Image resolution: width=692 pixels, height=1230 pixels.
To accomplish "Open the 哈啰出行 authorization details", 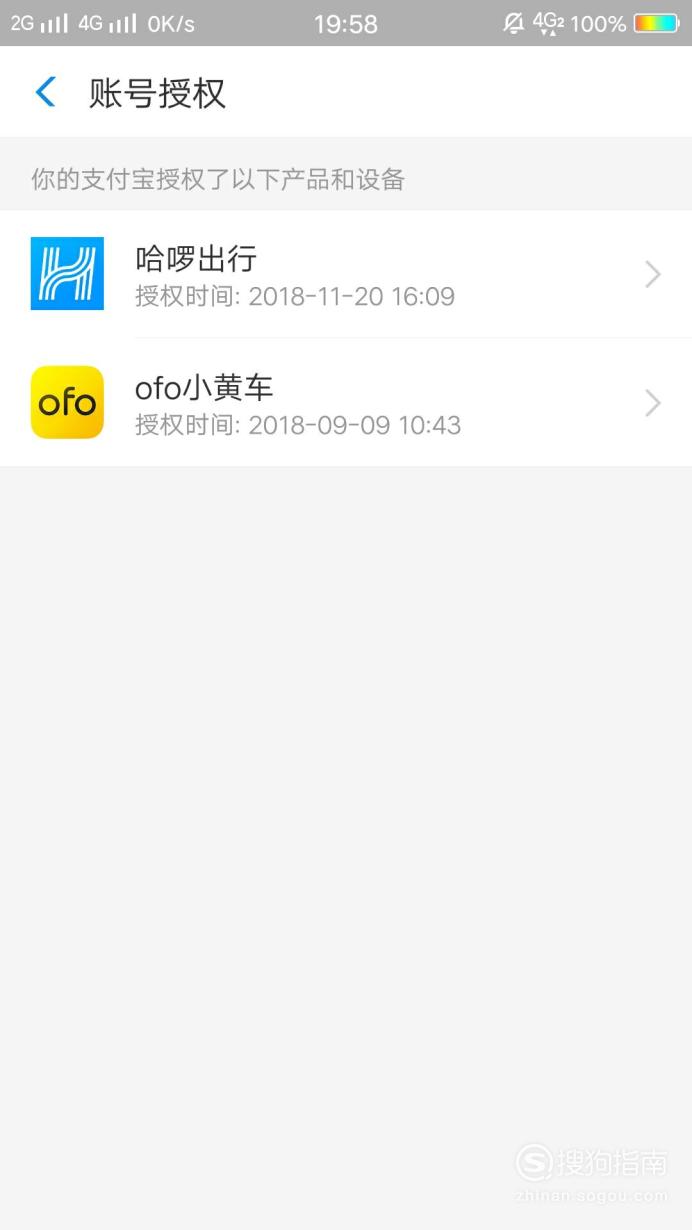I will (x=346, y=274).
